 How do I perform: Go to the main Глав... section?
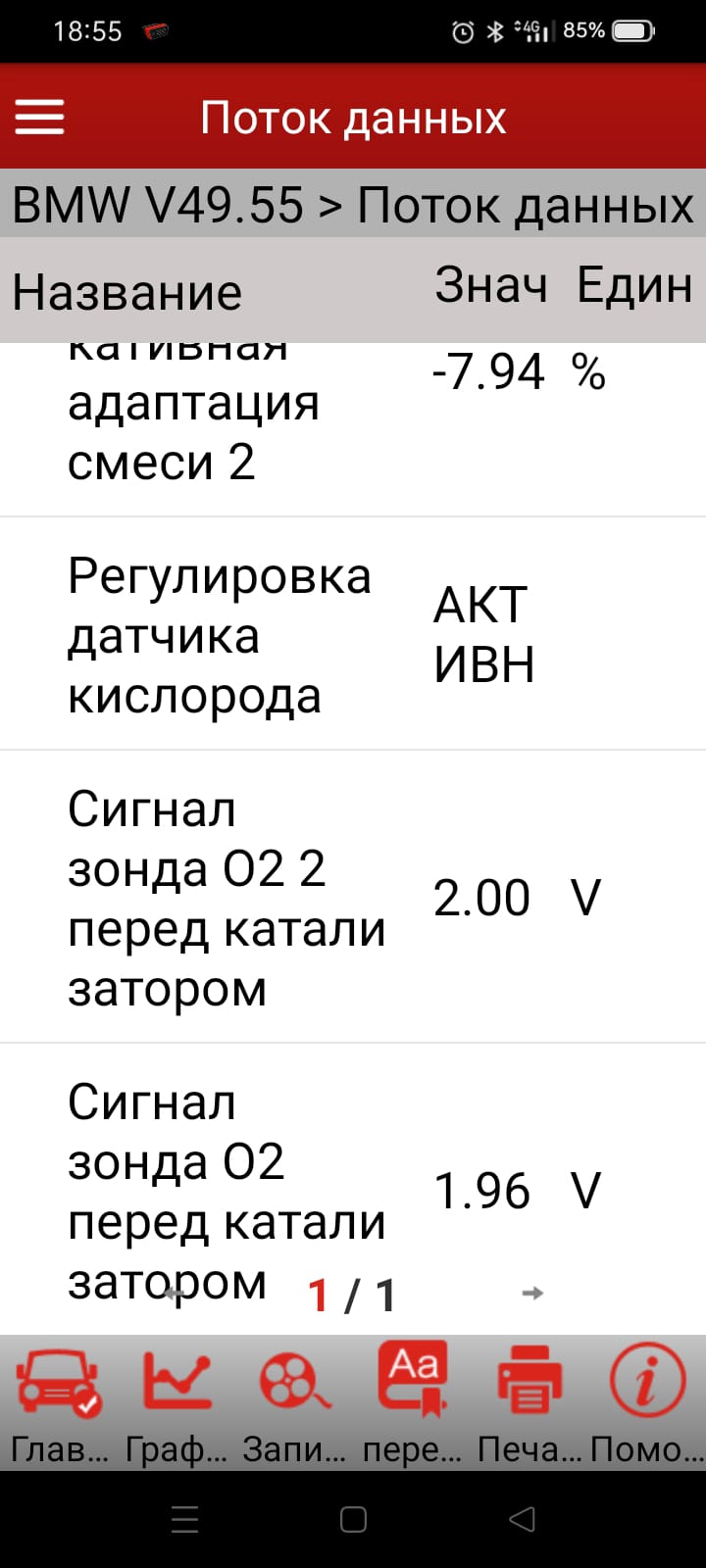point(59,1403)
